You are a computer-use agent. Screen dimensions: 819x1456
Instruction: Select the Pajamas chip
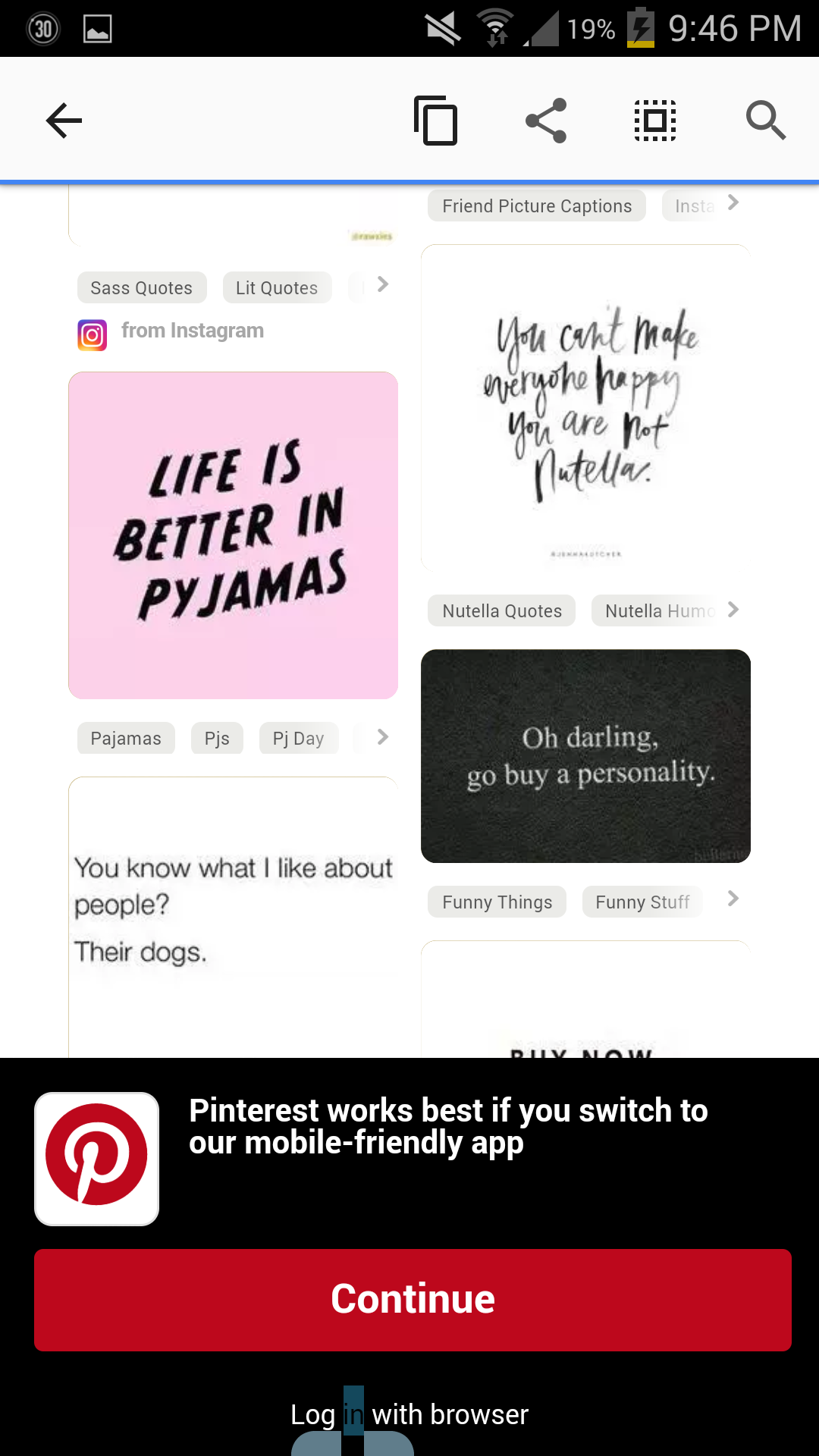(126, 739)
